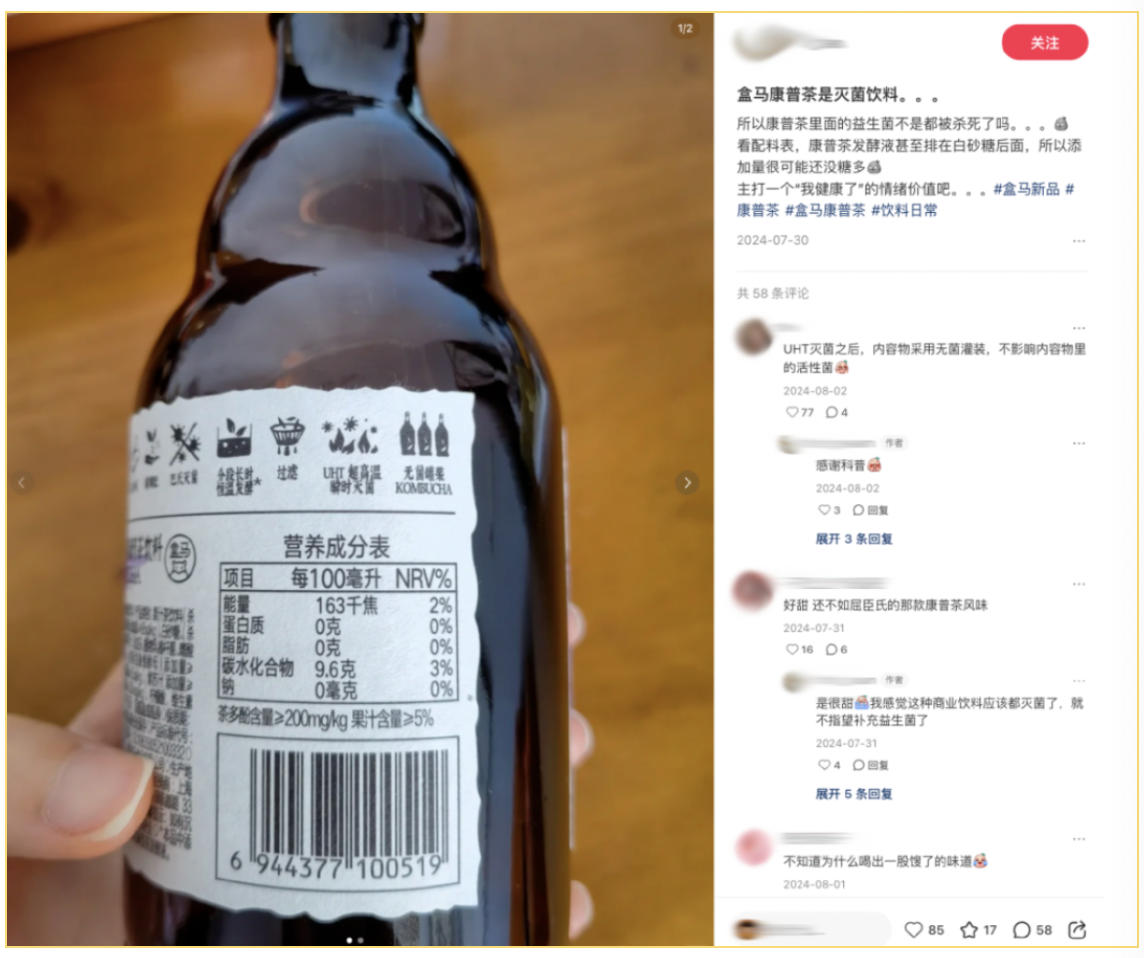Open the #饮料日常 hashtag
Image resolution: width=1144 pixels, height=958 pixels.
[x=904, y=211]
